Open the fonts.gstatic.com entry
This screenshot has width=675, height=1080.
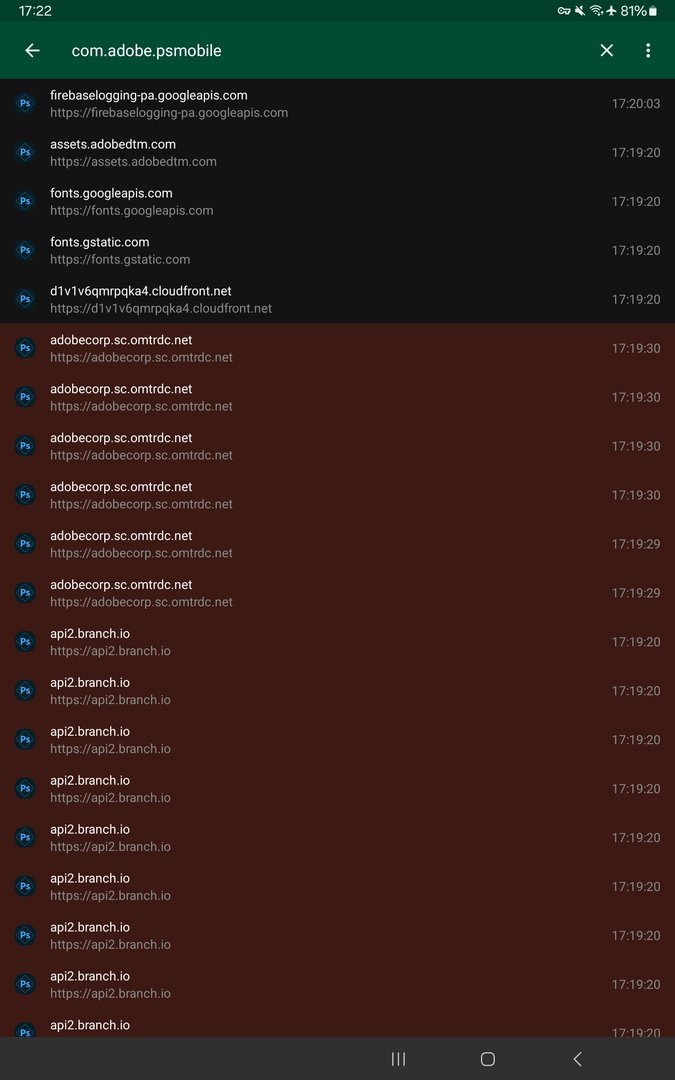tap(338, 250)
